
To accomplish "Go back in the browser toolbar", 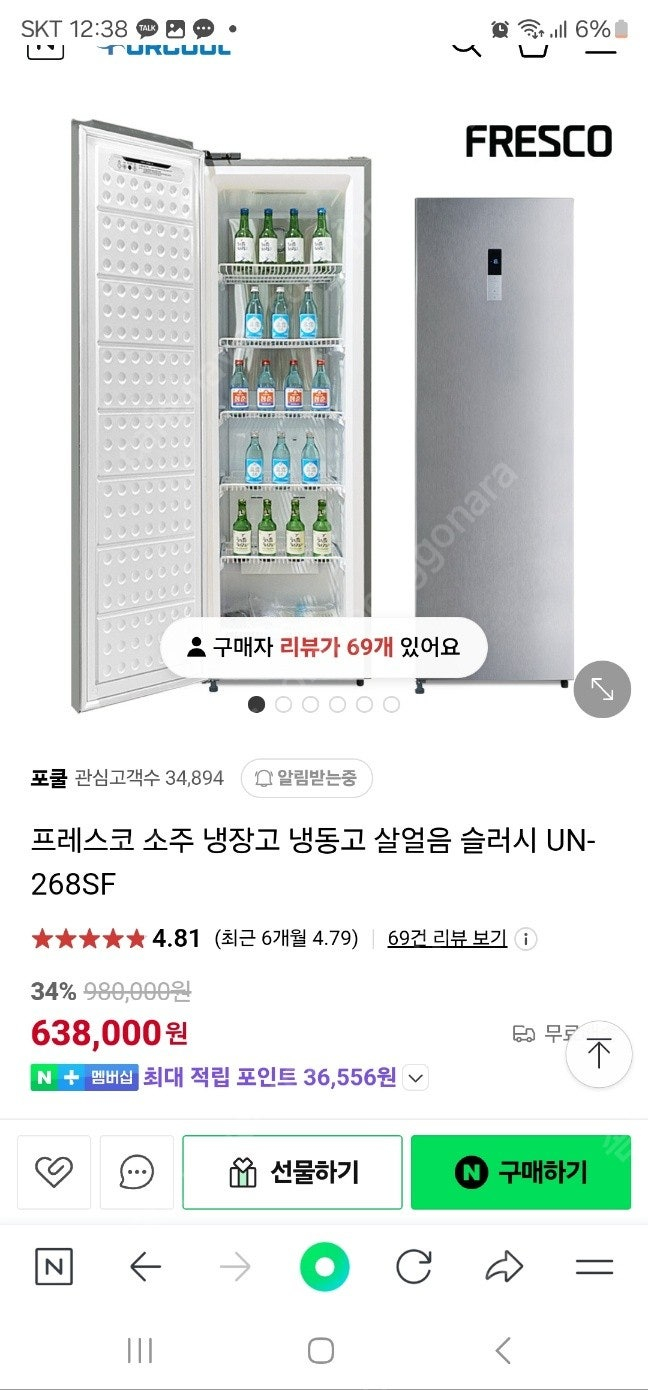I will point(145,1268).
